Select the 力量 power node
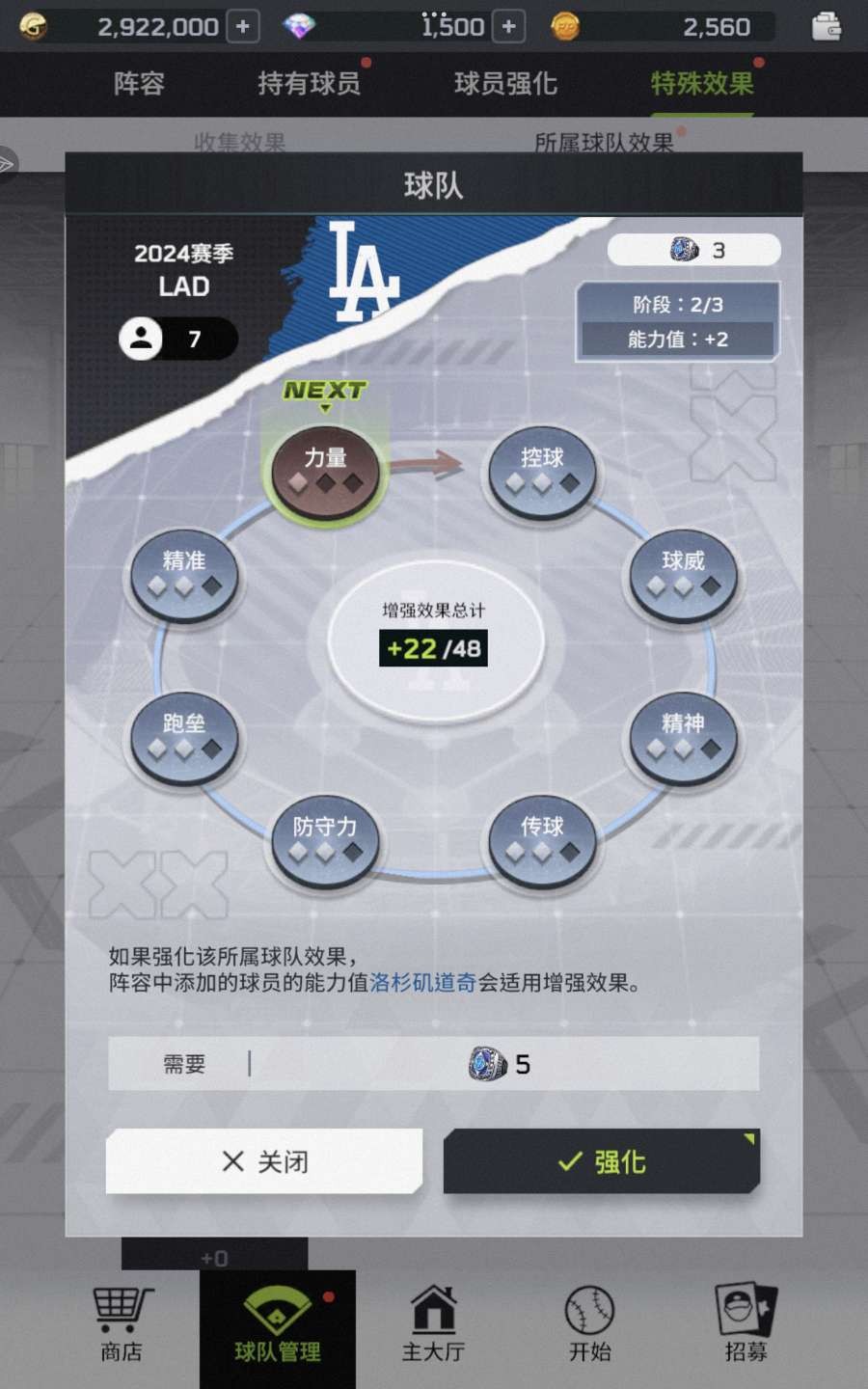This screenshot has height=1389, width=868. tap(325, 472)
